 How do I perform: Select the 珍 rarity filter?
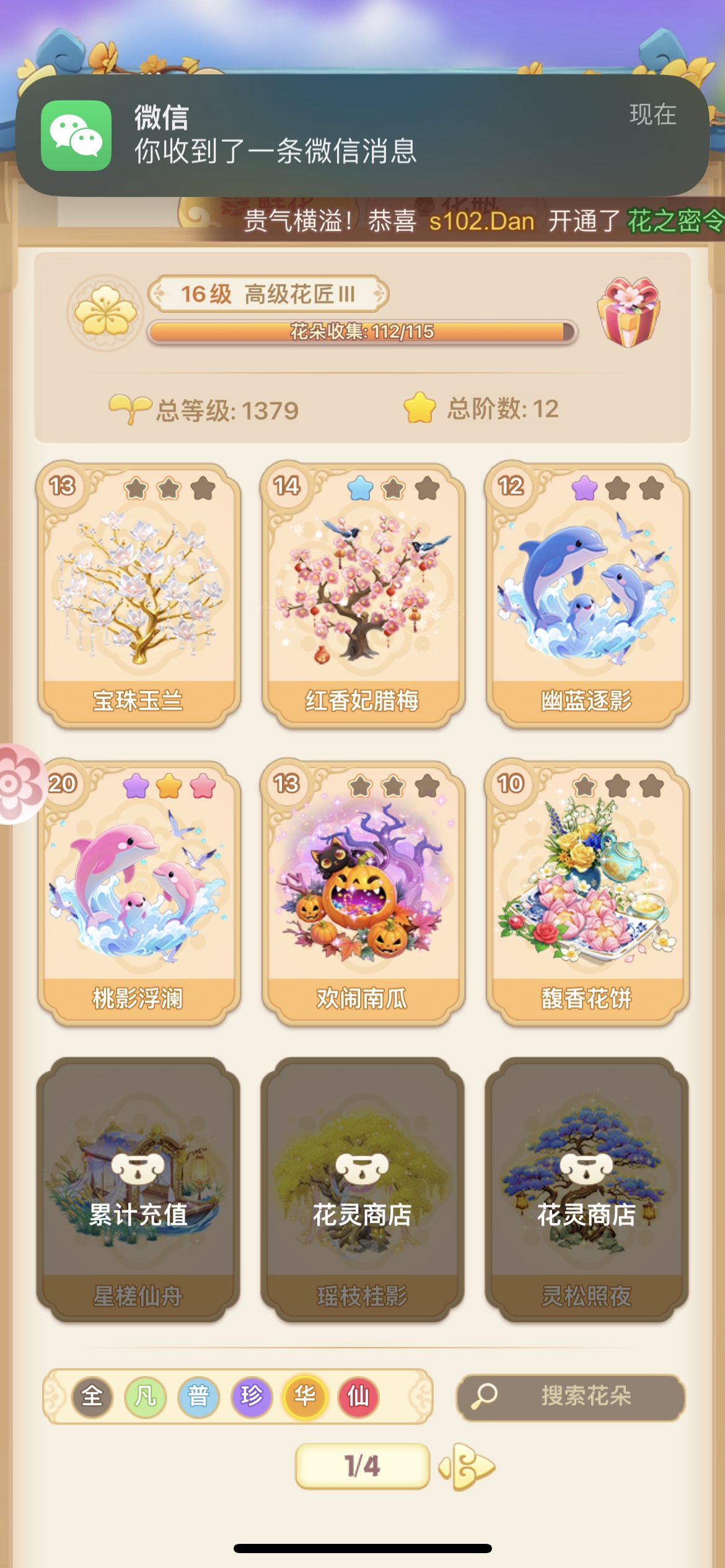coord(252,1397)
